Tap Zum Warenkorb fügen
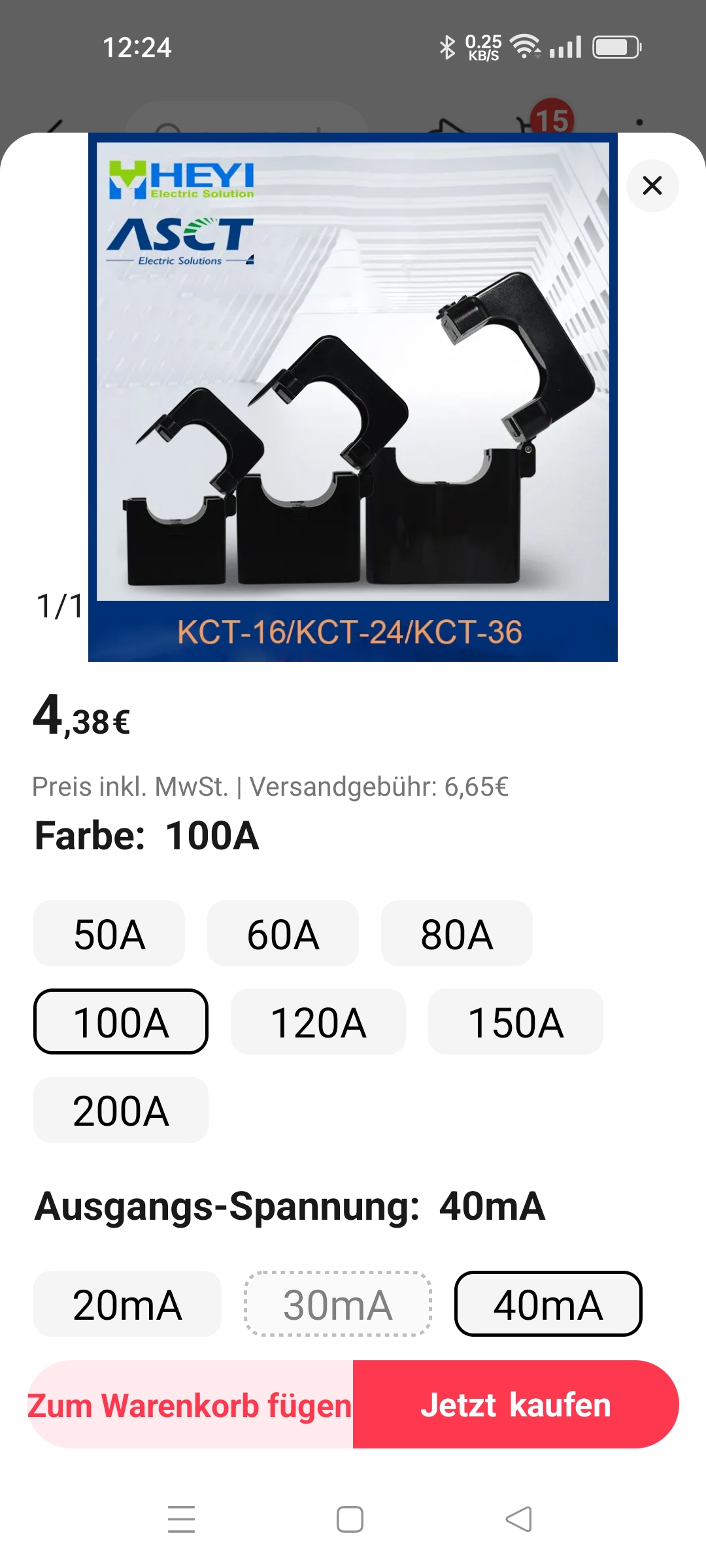 point(190,1405)
